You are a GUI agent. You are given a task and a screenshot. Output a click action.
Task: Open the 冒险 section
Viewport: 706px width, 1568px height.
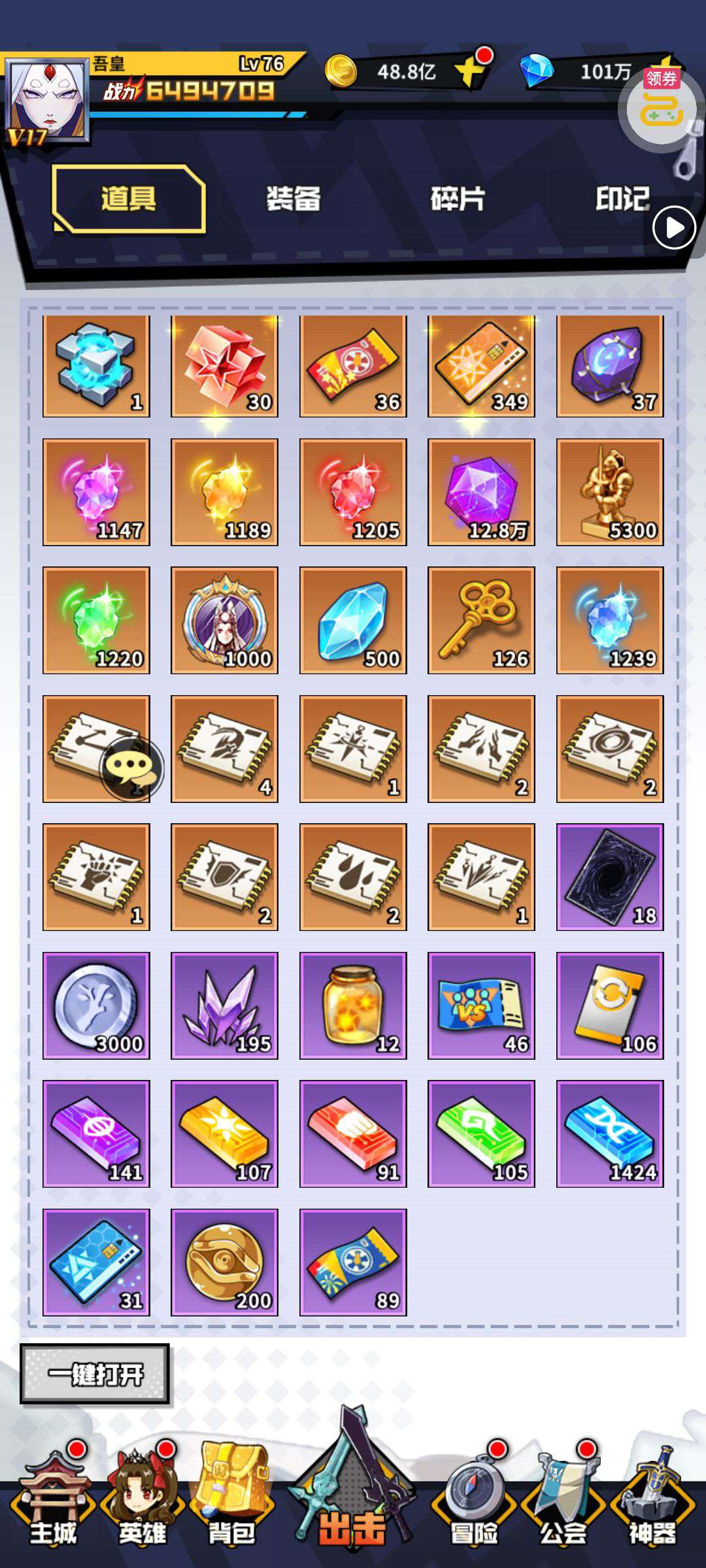(475, 1505)
